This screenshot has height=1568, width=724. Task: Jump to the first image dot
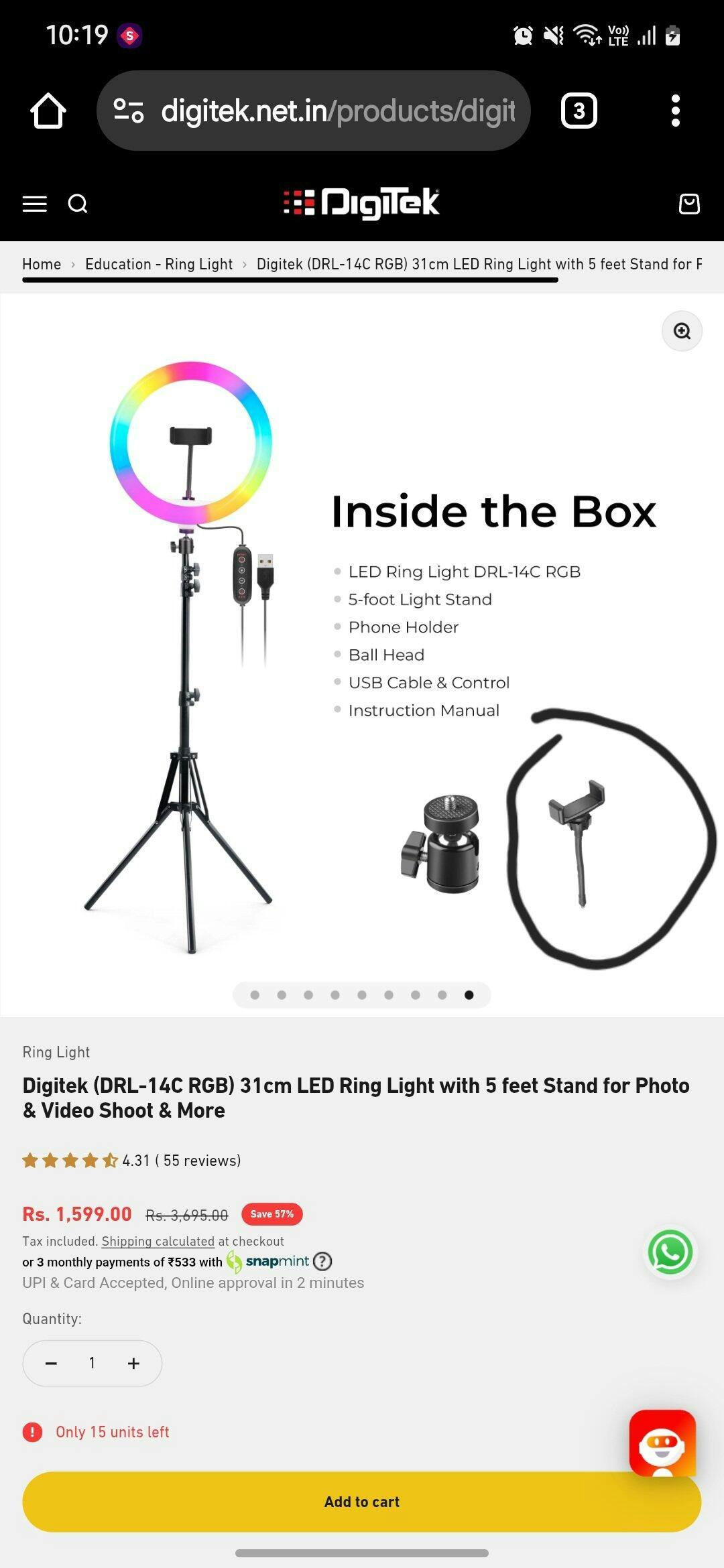pos(255,995)
